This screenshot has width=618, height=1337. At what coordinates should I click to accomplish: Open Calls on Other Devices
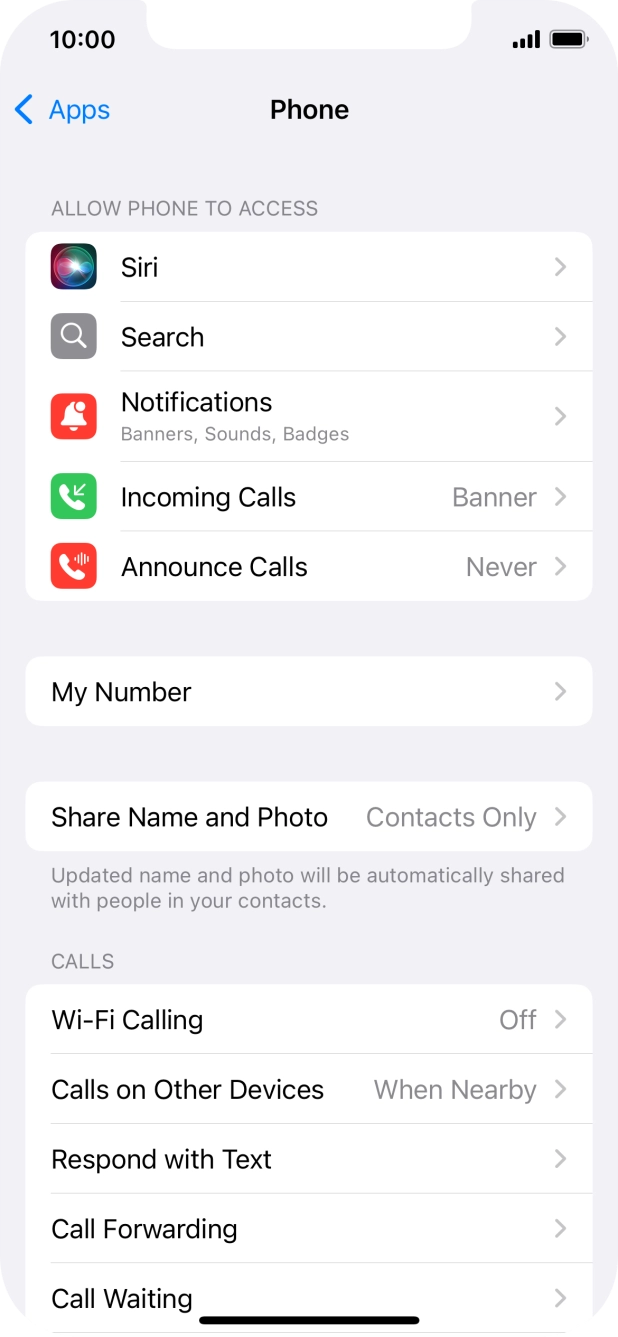click(309, 1089)
